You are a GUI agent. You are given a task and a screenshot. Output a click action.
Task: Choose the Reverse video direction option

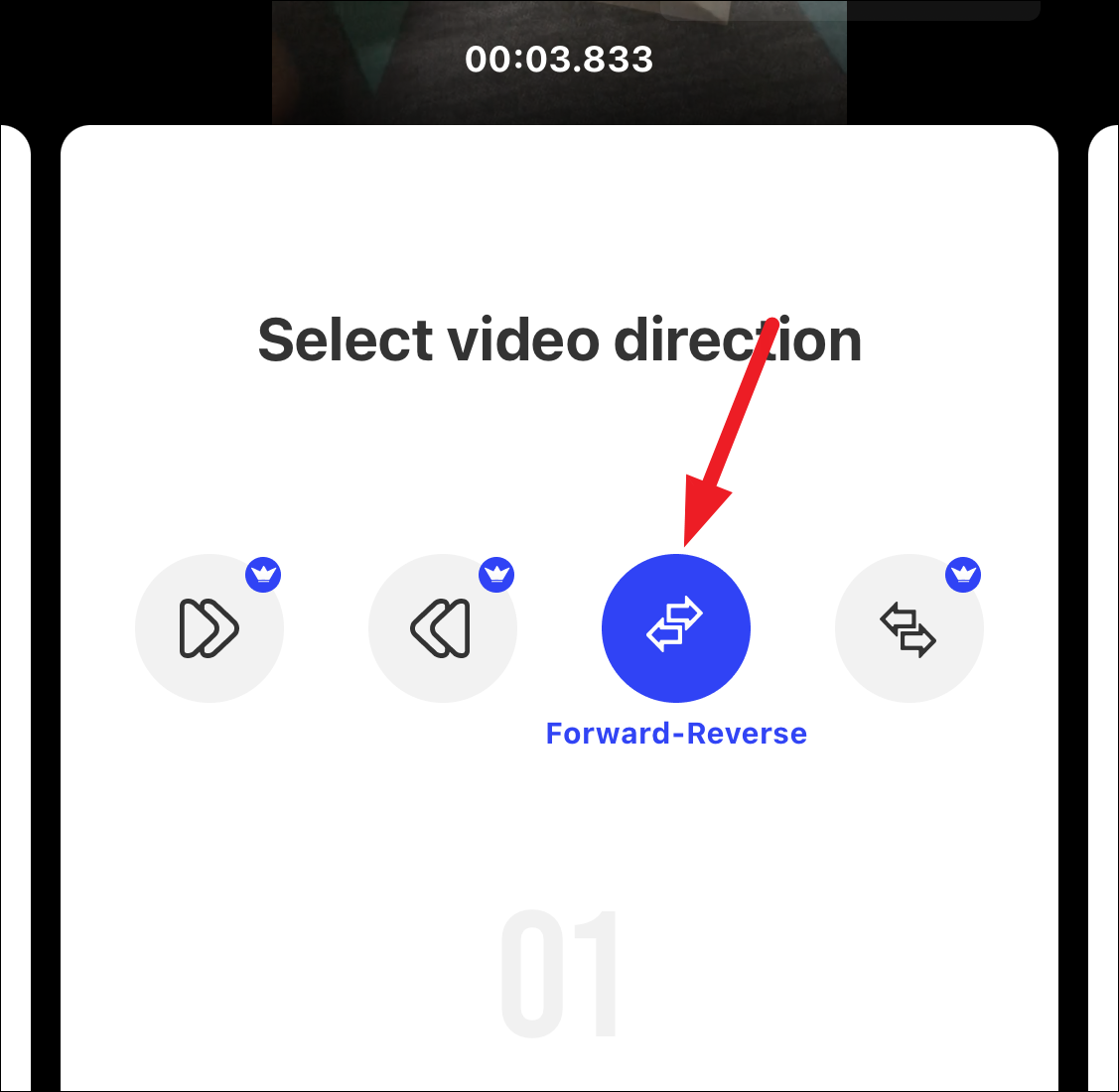[443, 628]
